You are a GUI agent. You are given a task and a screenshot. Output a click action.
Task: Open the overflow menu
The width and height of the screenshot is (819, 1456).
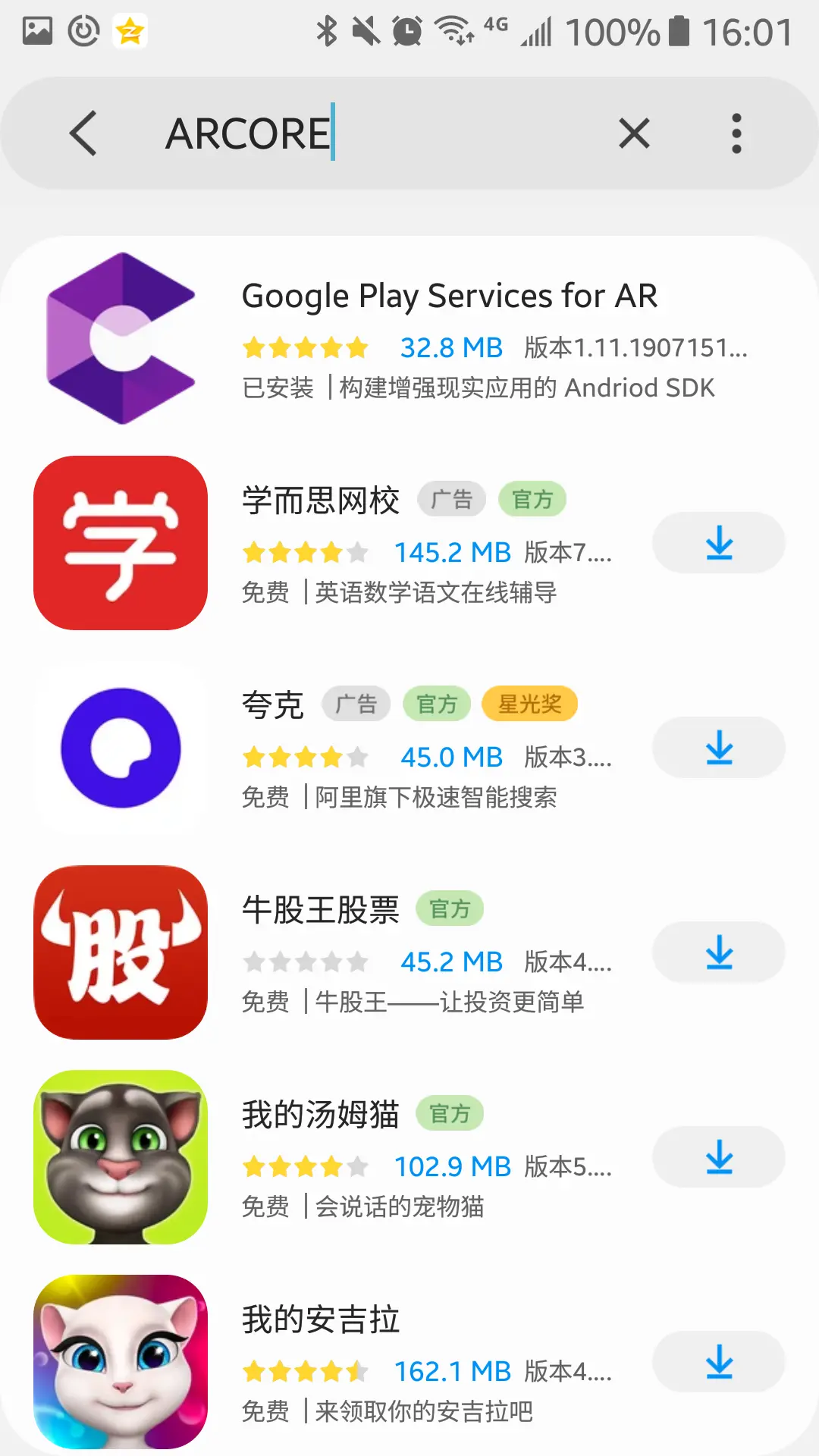click(736, 133)
